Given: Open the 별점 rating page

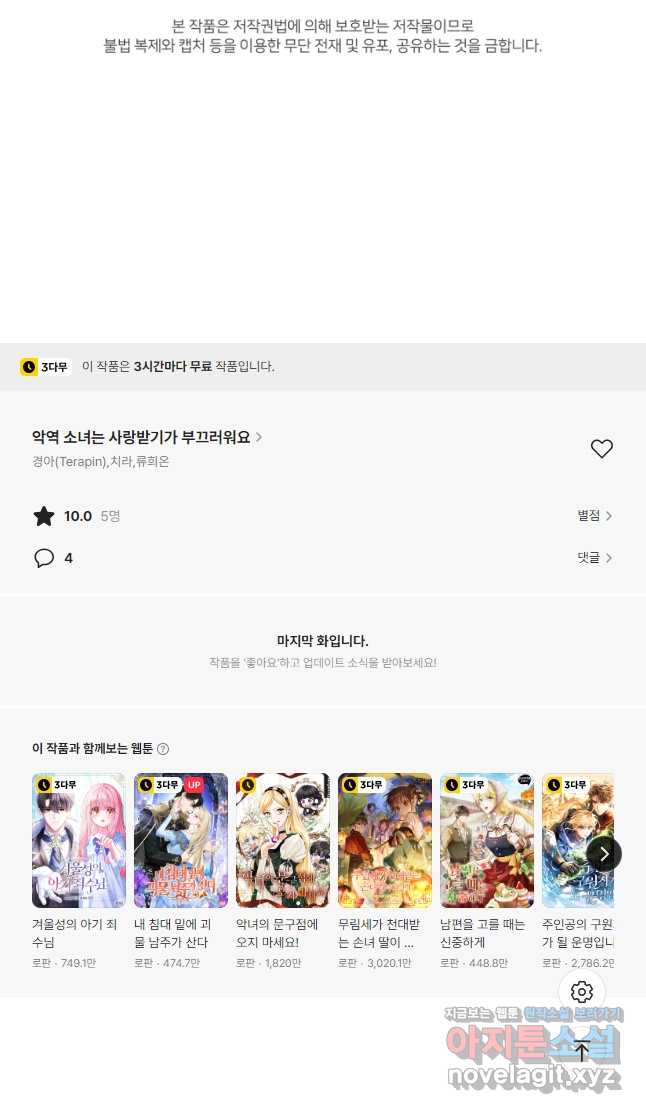Looking at the screenshot, I should [x=594, y=516].
